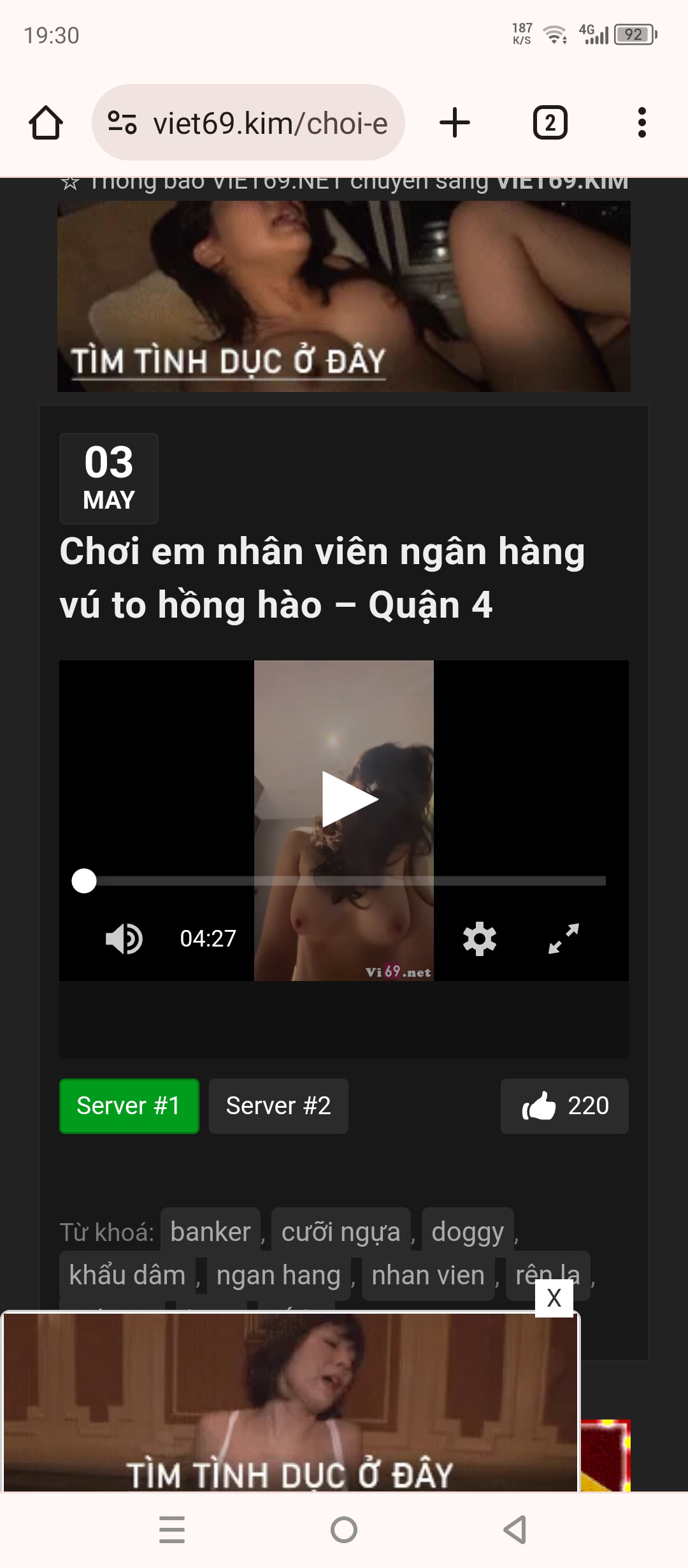Close the bottom banner ad with X
This screenshot has width=688, height=1568.
[x=554, y=1298]
